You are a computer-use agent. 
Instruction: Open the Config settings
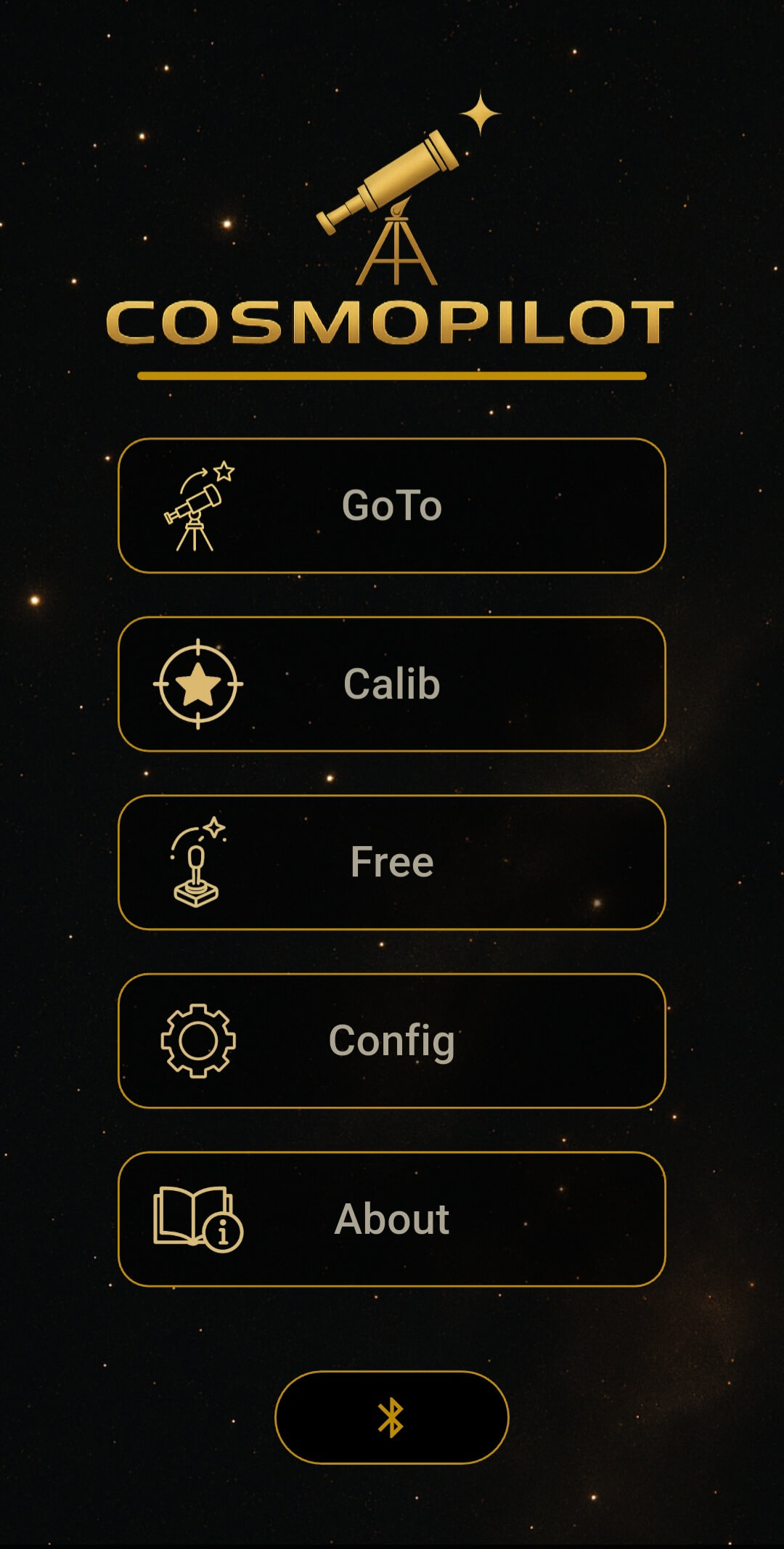pos(391,1041)
